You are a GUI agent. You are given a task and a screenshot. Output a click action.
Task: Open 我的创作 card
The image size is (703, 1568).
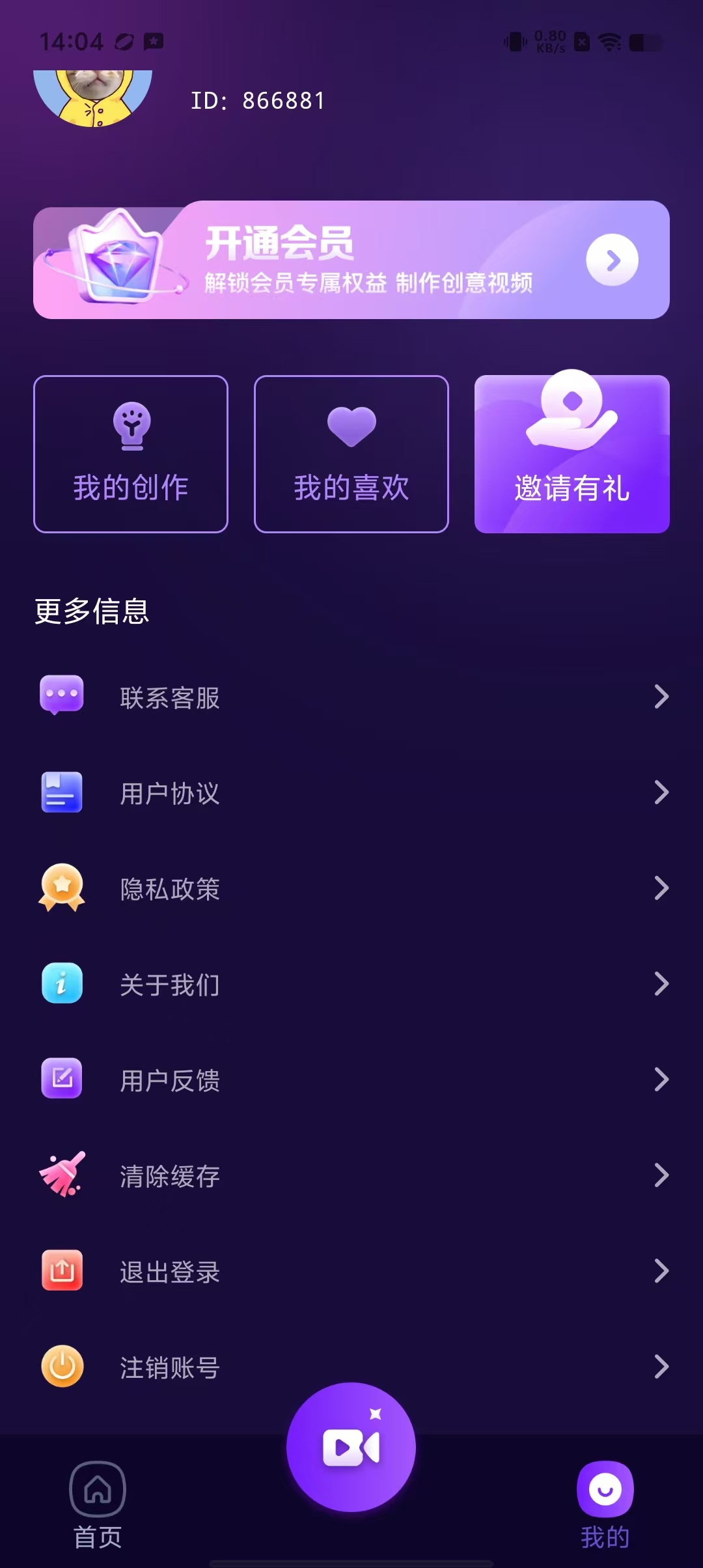pyautogui.click(x=131, y=454)
